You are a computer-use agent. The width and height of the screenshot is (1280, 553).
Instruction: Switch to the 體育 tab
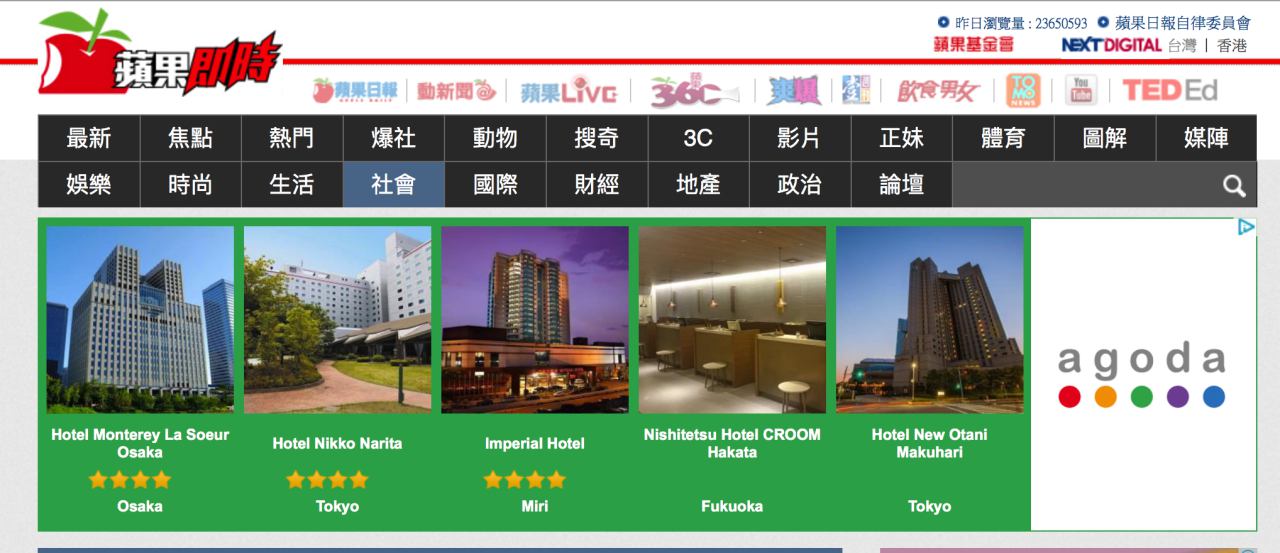coord(1002,138)
